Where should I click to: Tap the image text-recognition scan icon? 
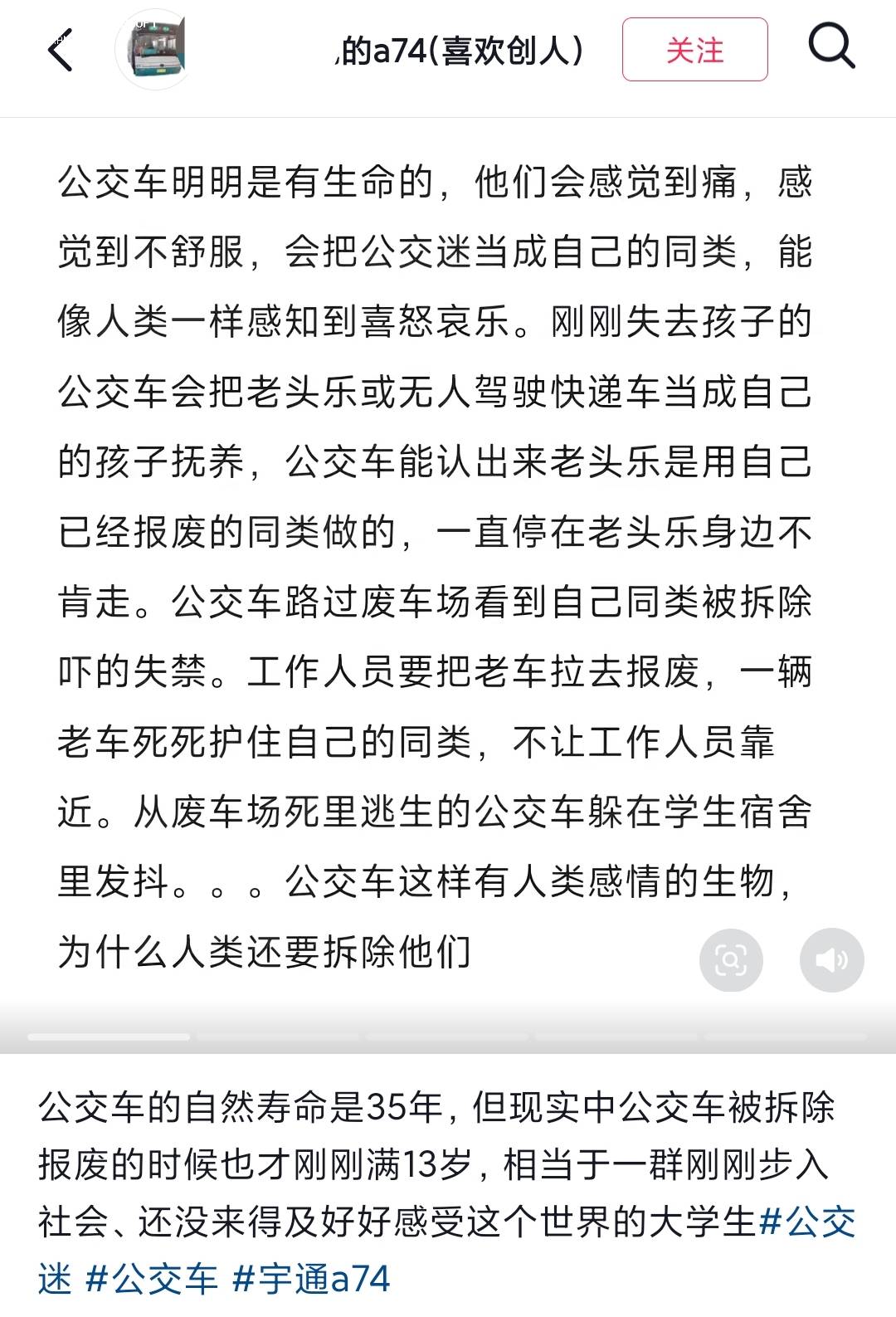tap(731, 960)
